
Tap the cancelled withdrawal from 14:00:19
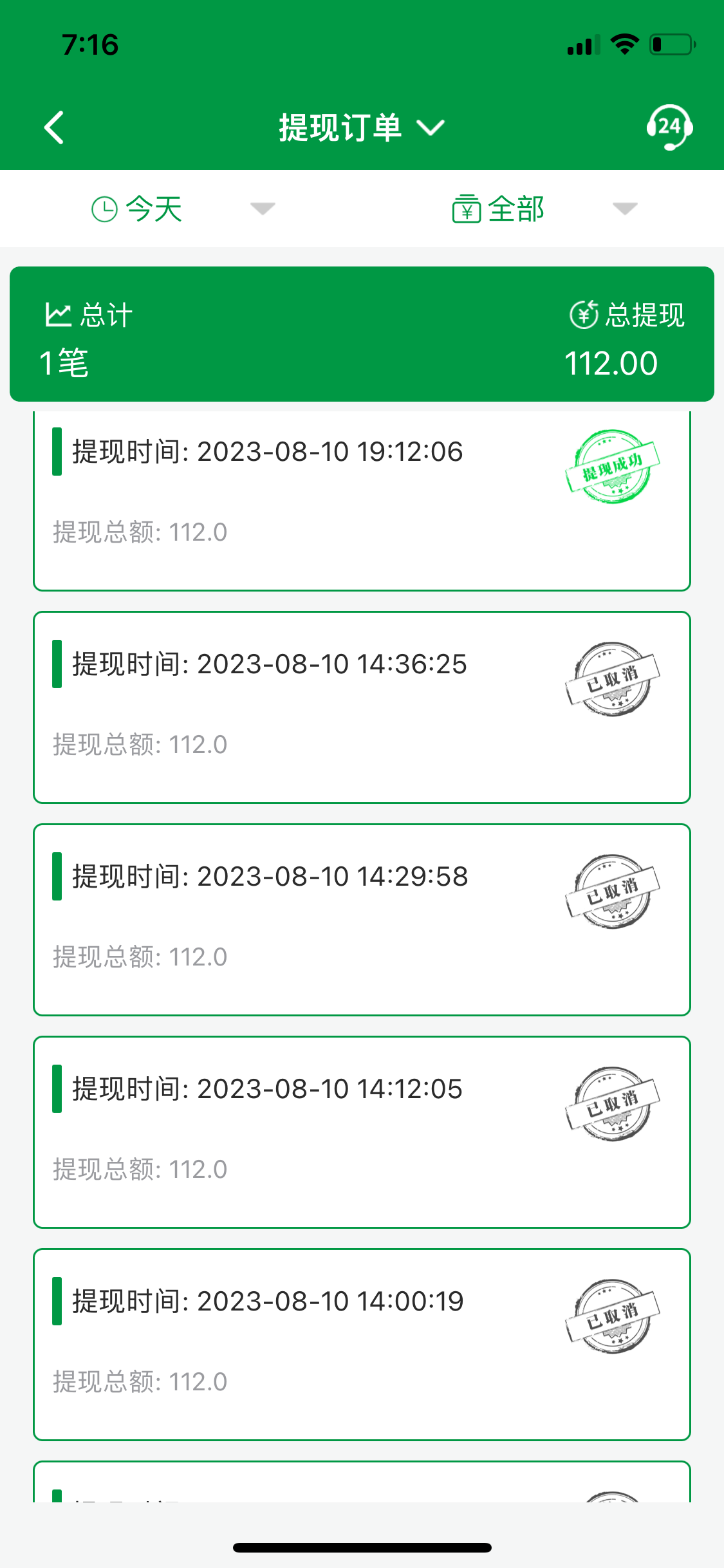pyautogui.click(x=362, y=1344)
